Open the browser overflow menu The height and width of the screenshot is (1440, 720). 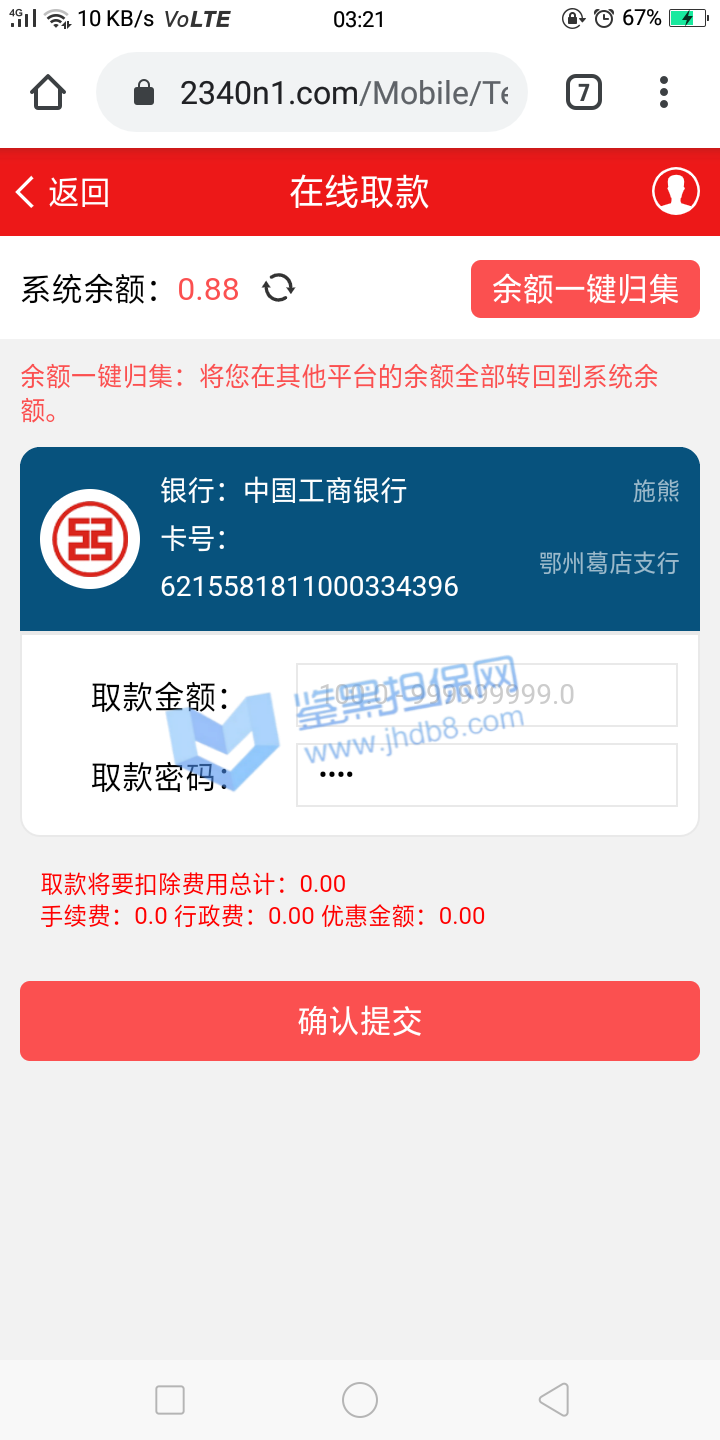coord(664,93)
